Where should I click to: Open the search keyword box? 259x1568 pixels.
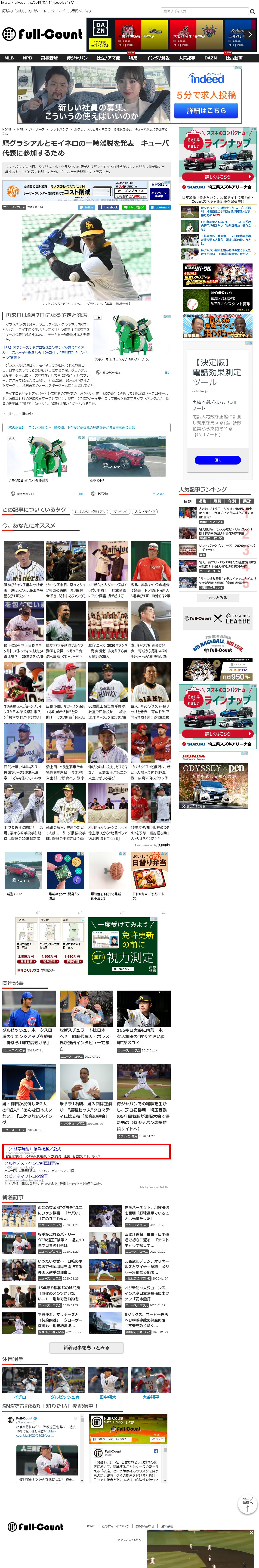pyautogui.click(x=204, y=11)
